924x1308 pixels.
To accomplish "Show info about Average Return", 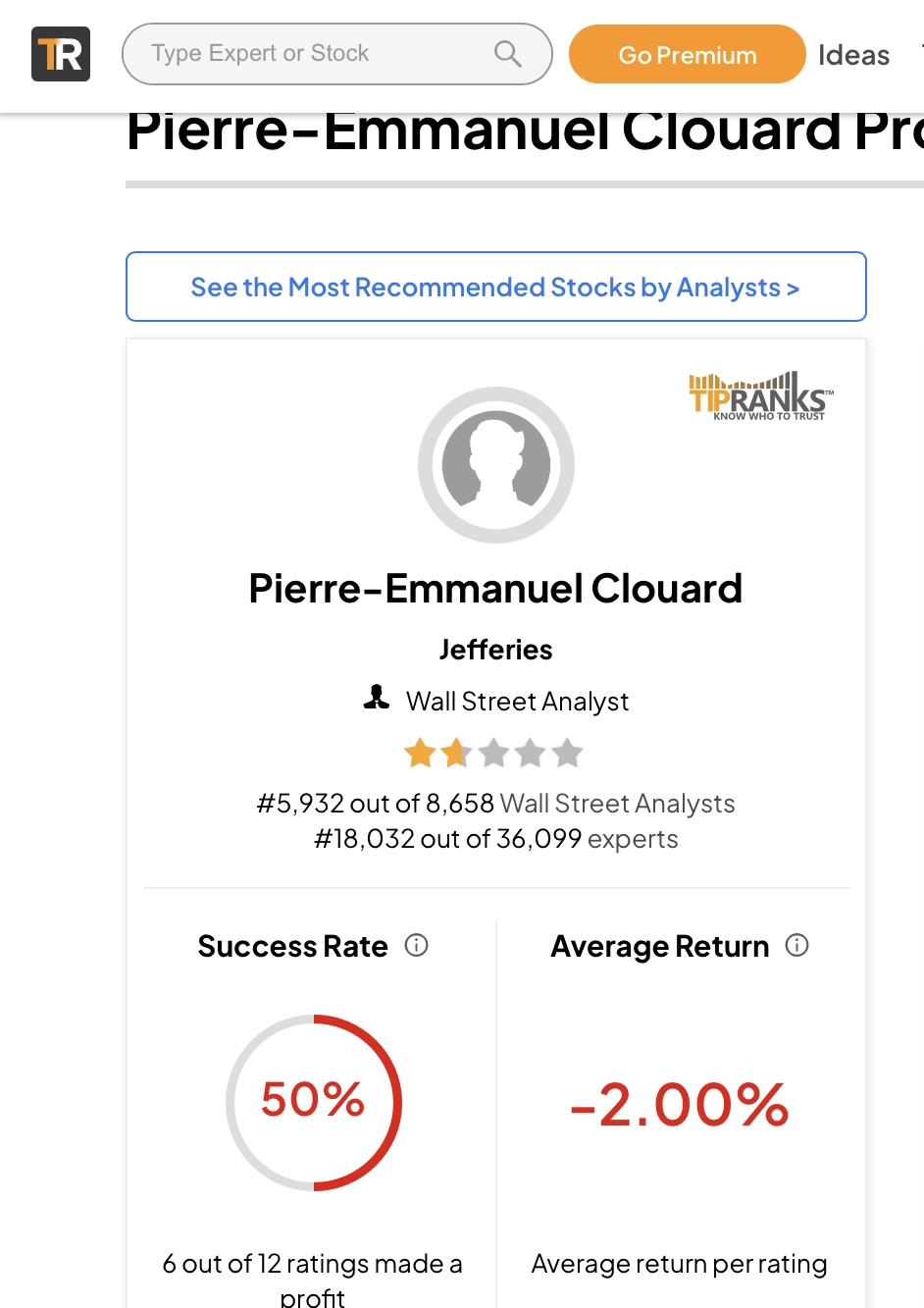I will 796,945.
